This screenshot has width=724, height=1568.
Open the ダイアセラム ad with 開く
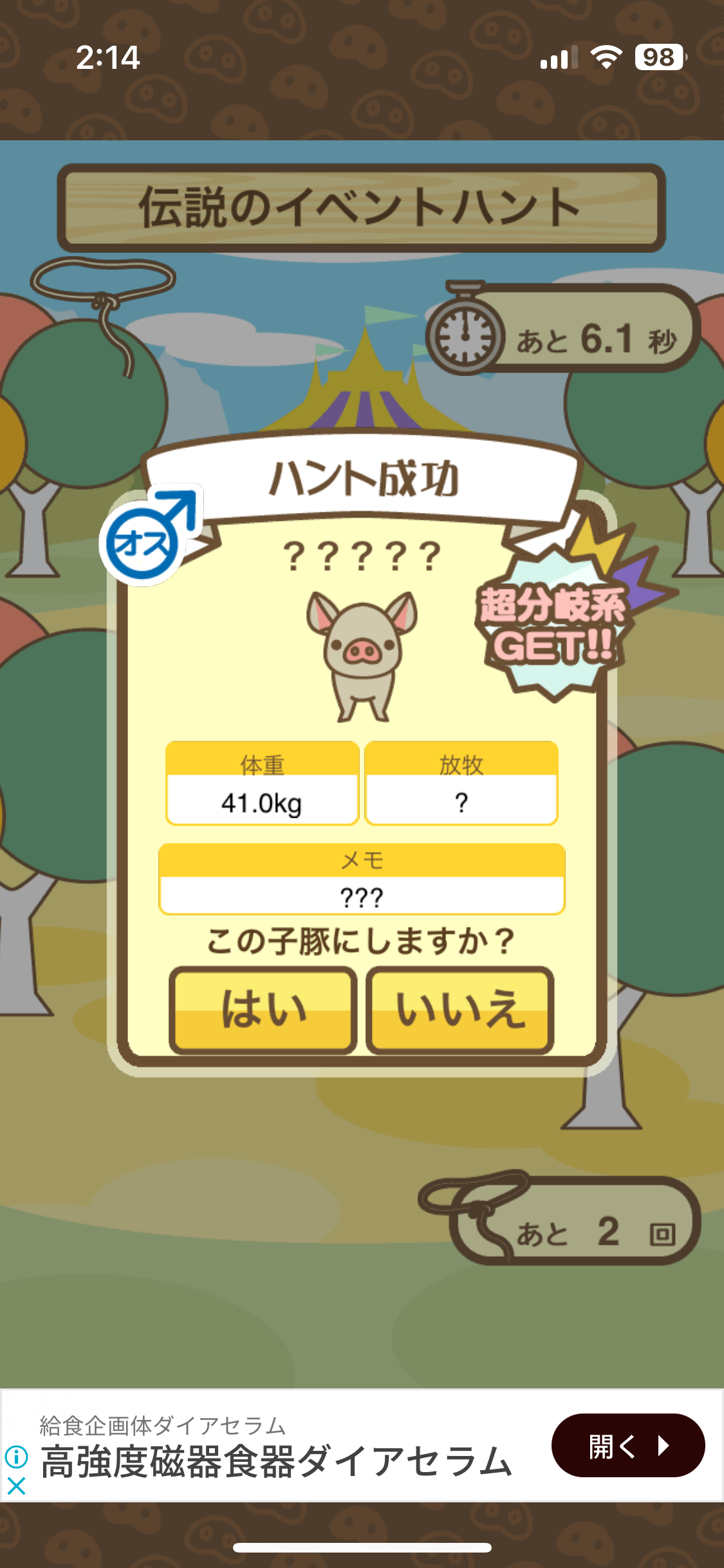[x=627, y=1446]
